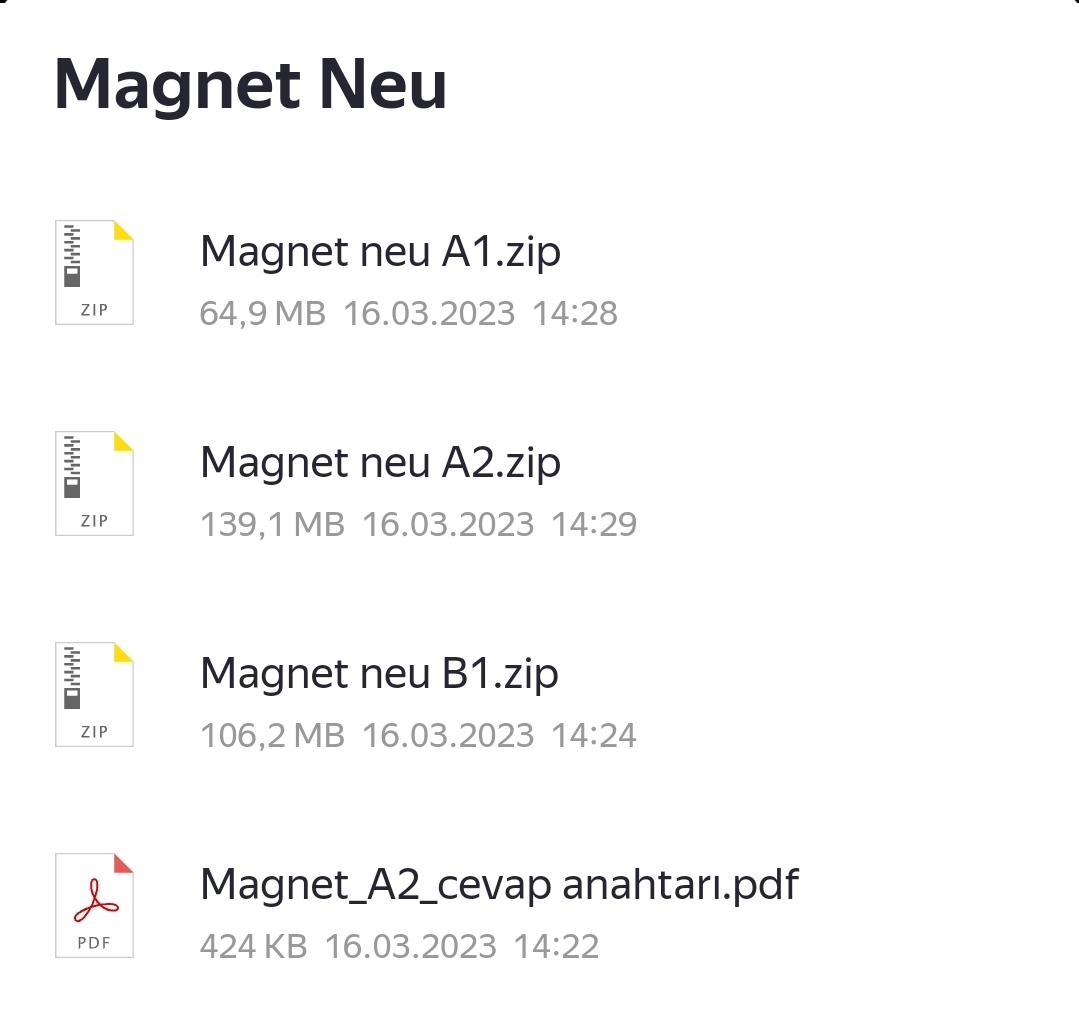View Magnet_A2_cevap anahtarı.pdf
The image size is (1079, 1025).
(x=499, y=885)
